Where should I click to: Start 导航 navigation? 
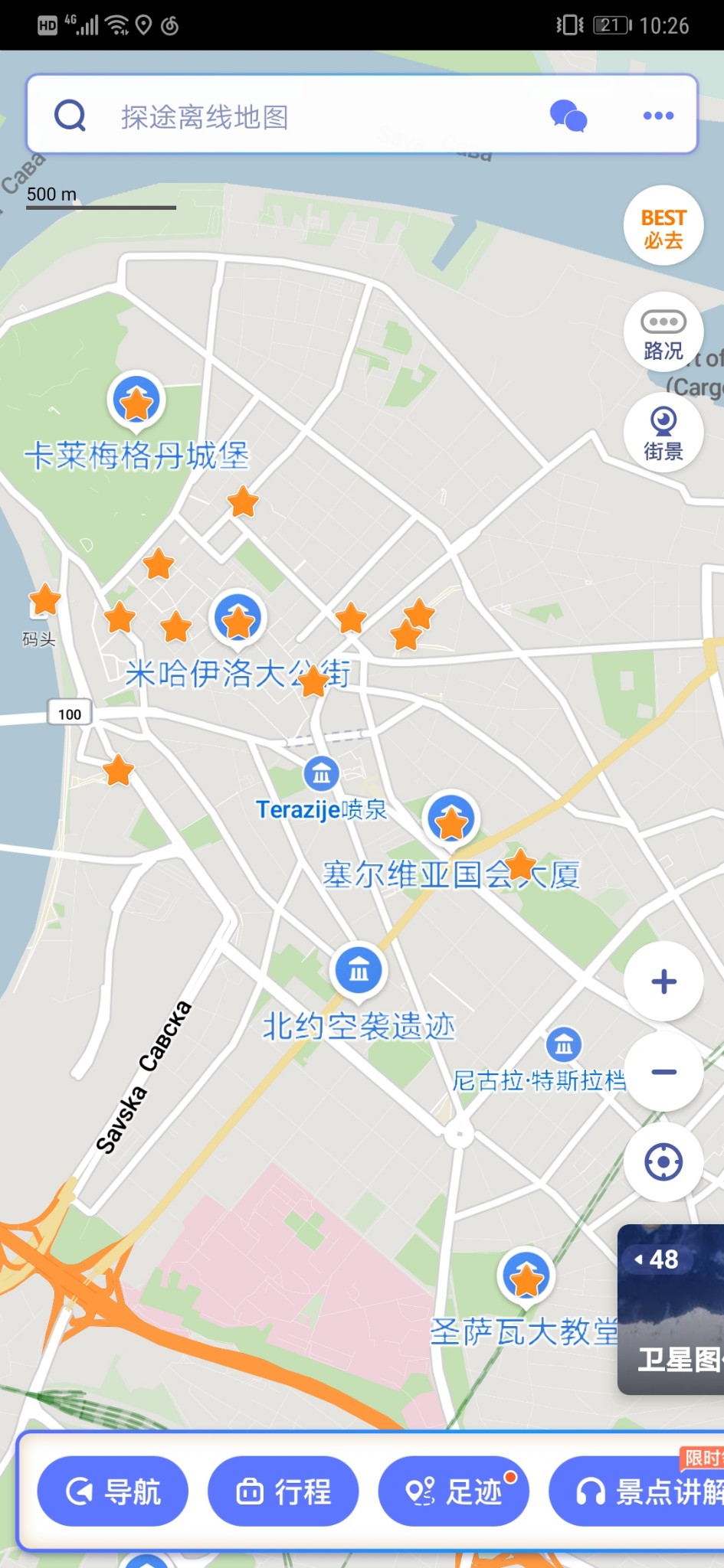pyautogui.click(x=113, y=1491)
